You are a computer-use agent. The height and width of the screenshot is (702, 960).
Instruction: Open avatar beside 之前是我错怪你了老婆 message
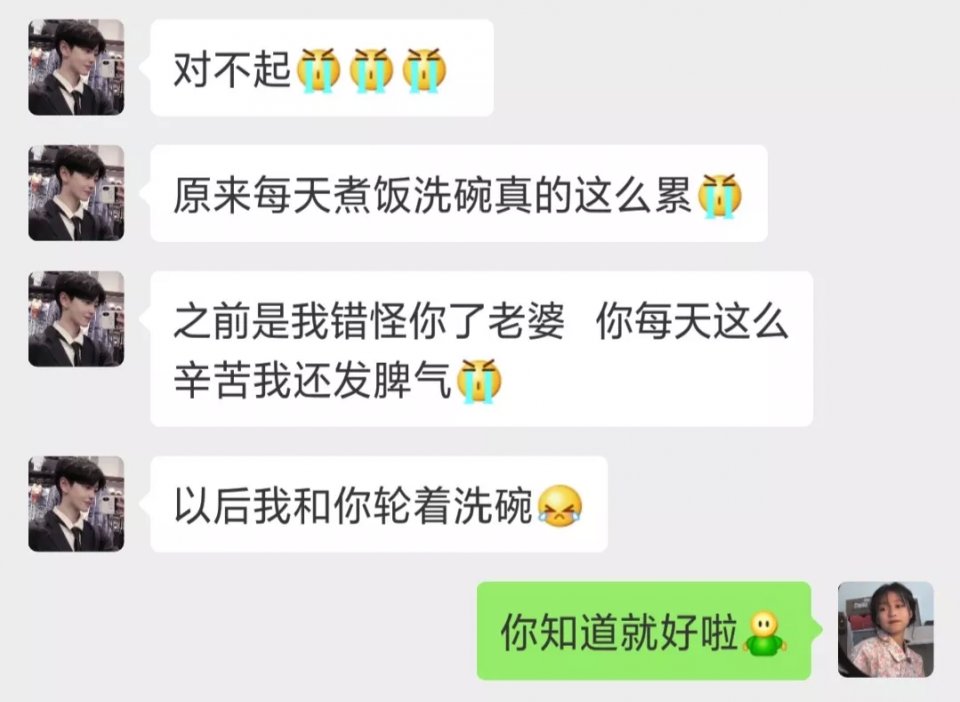click(76, 319)
